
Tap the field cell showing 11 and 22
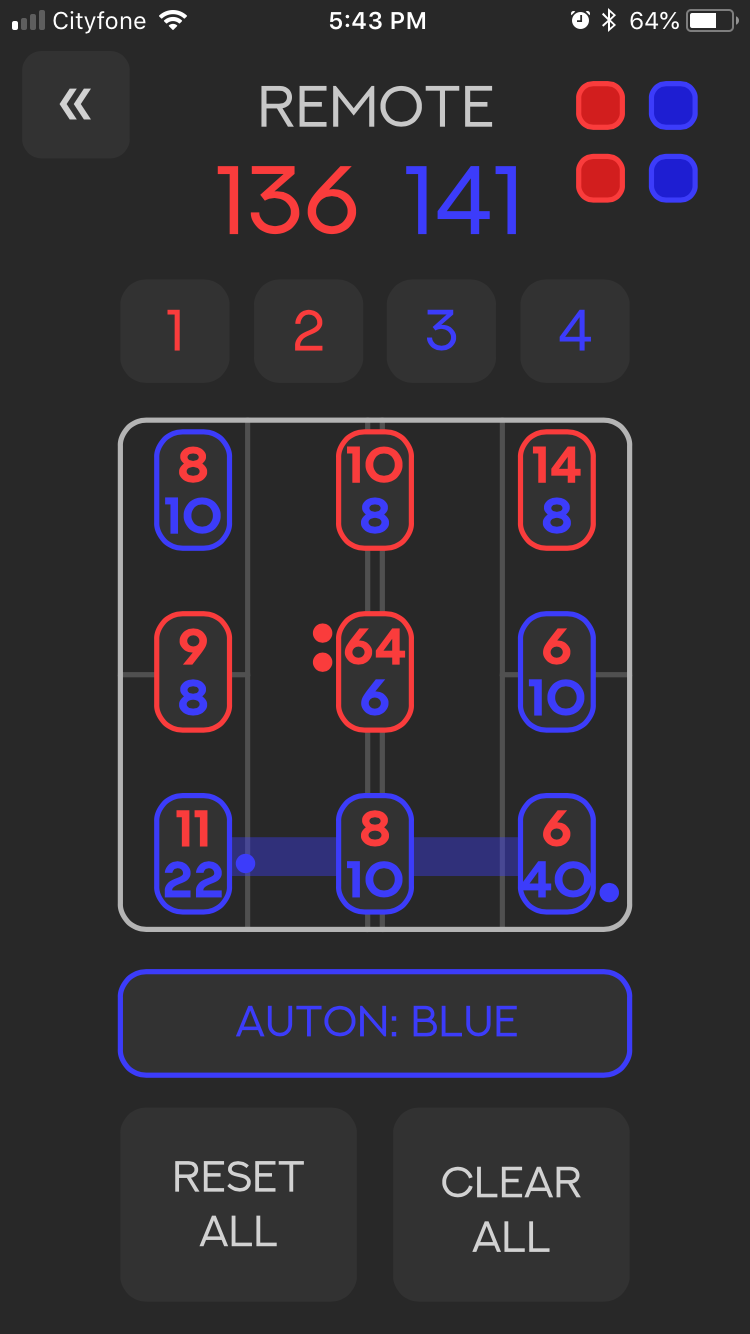tap(193, 854)
